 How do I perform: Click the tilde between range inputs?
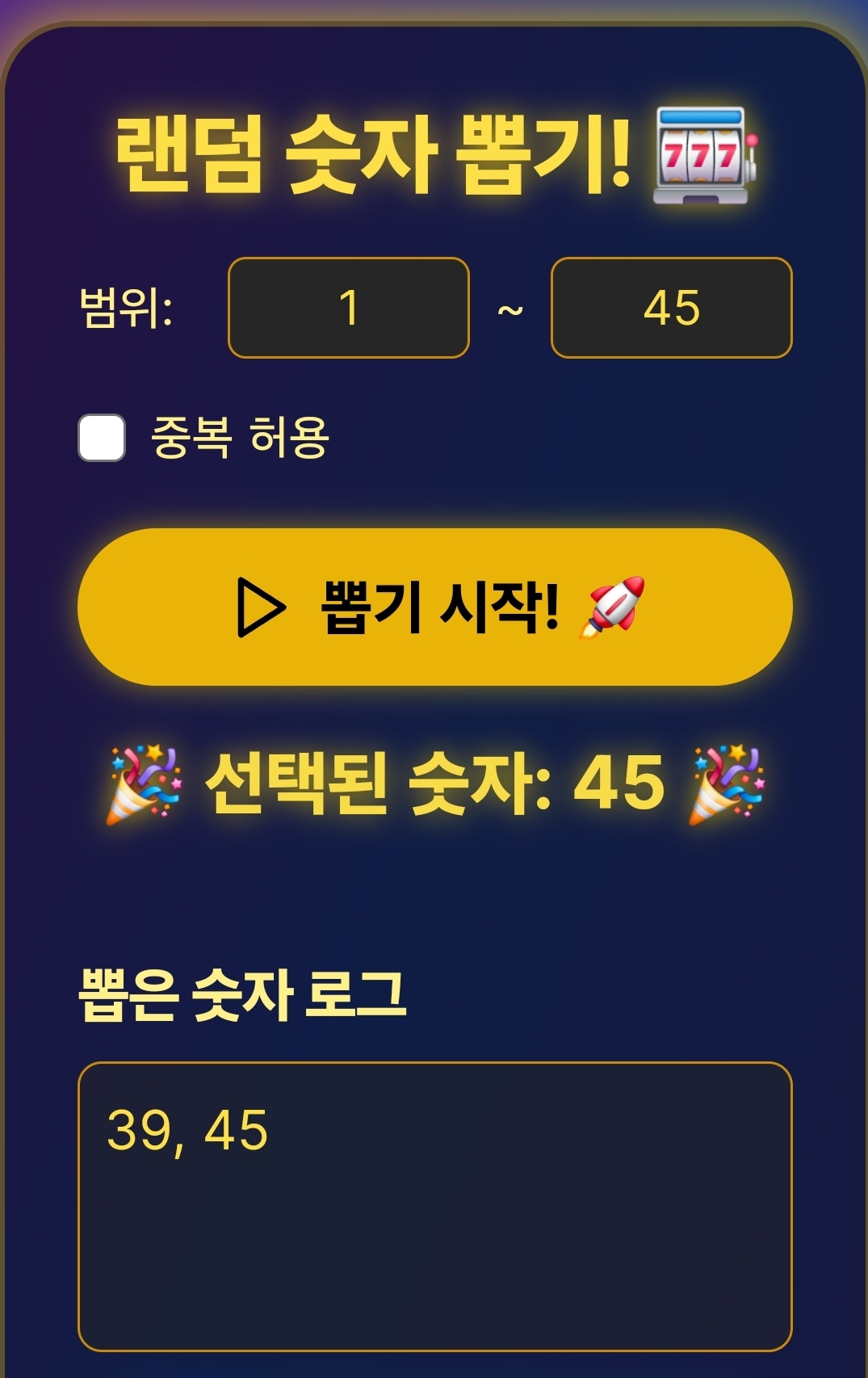click(510, 309)
